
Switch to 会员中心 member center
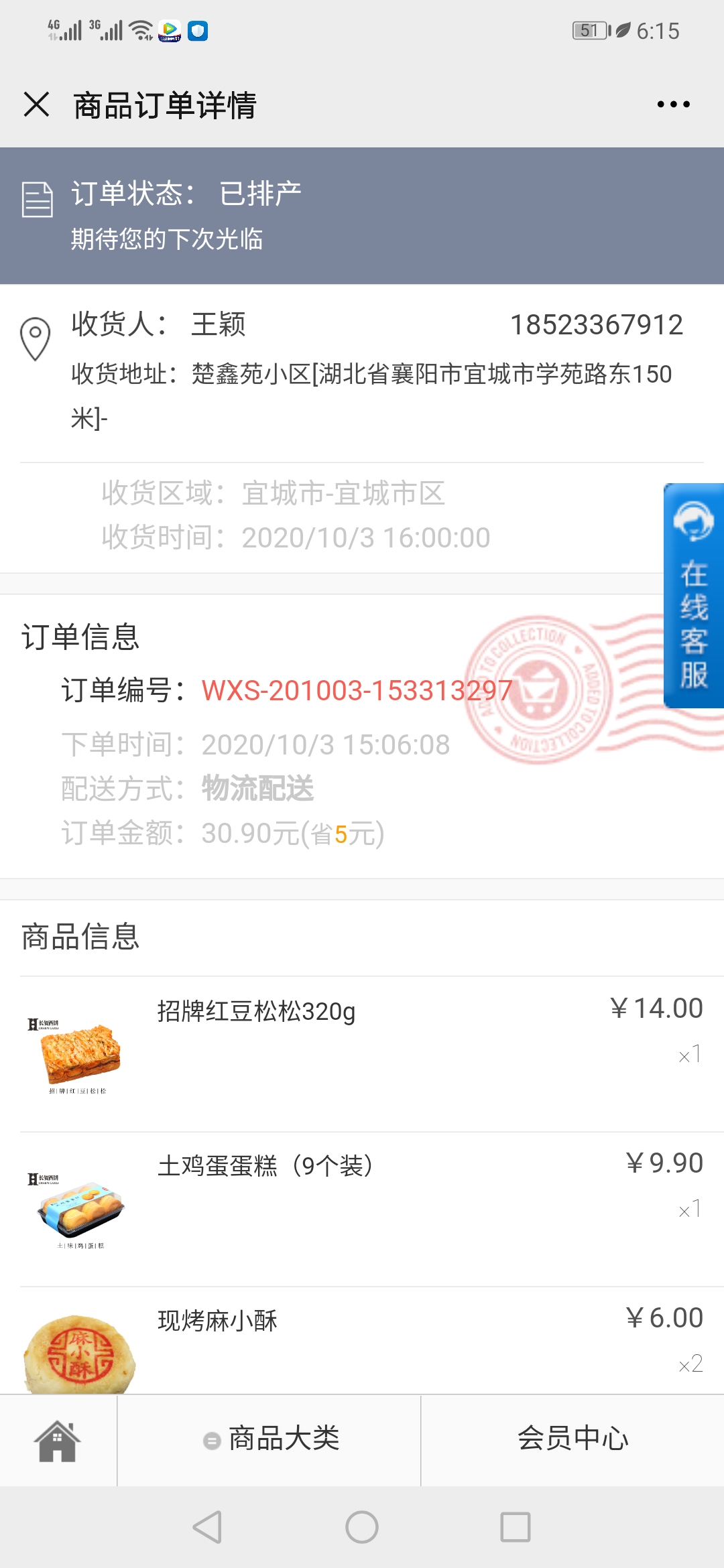tap(572, 1439)
